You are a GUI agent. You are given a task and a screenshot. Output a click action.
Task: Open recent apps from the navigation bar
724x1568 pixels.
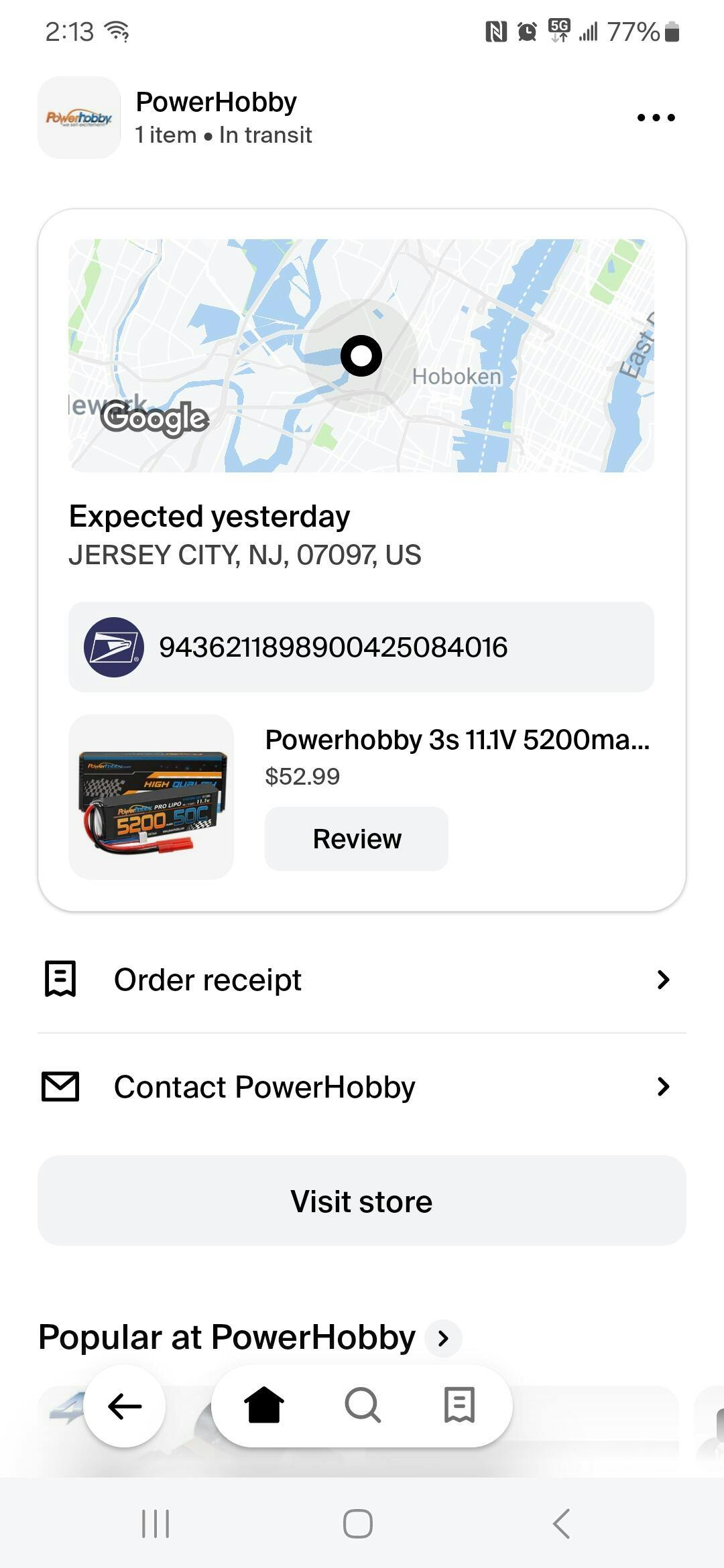pyautogui.click(x=156, y=1523)
